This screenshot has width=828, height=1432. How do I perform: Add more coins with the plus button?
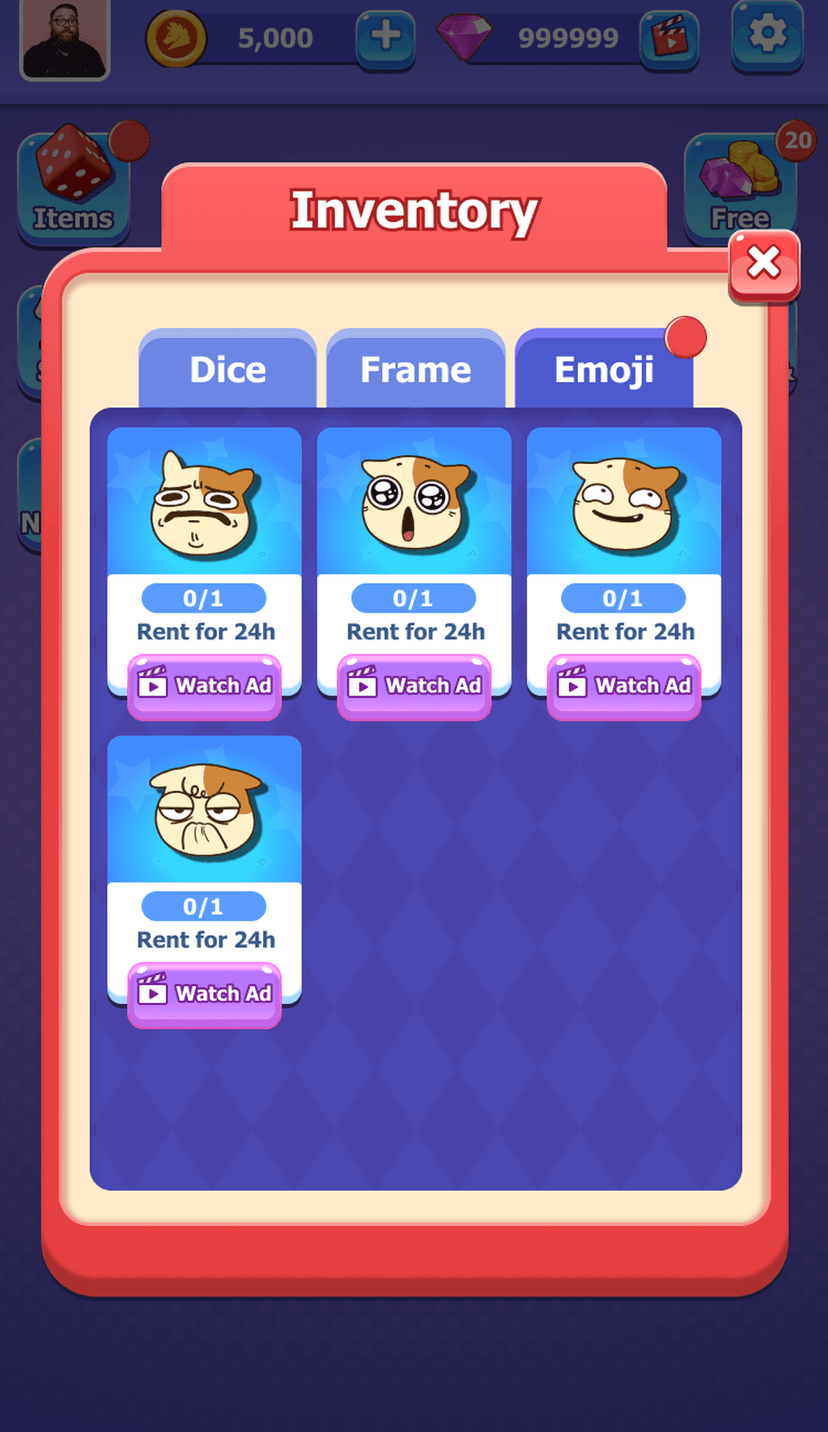(386, 38)
